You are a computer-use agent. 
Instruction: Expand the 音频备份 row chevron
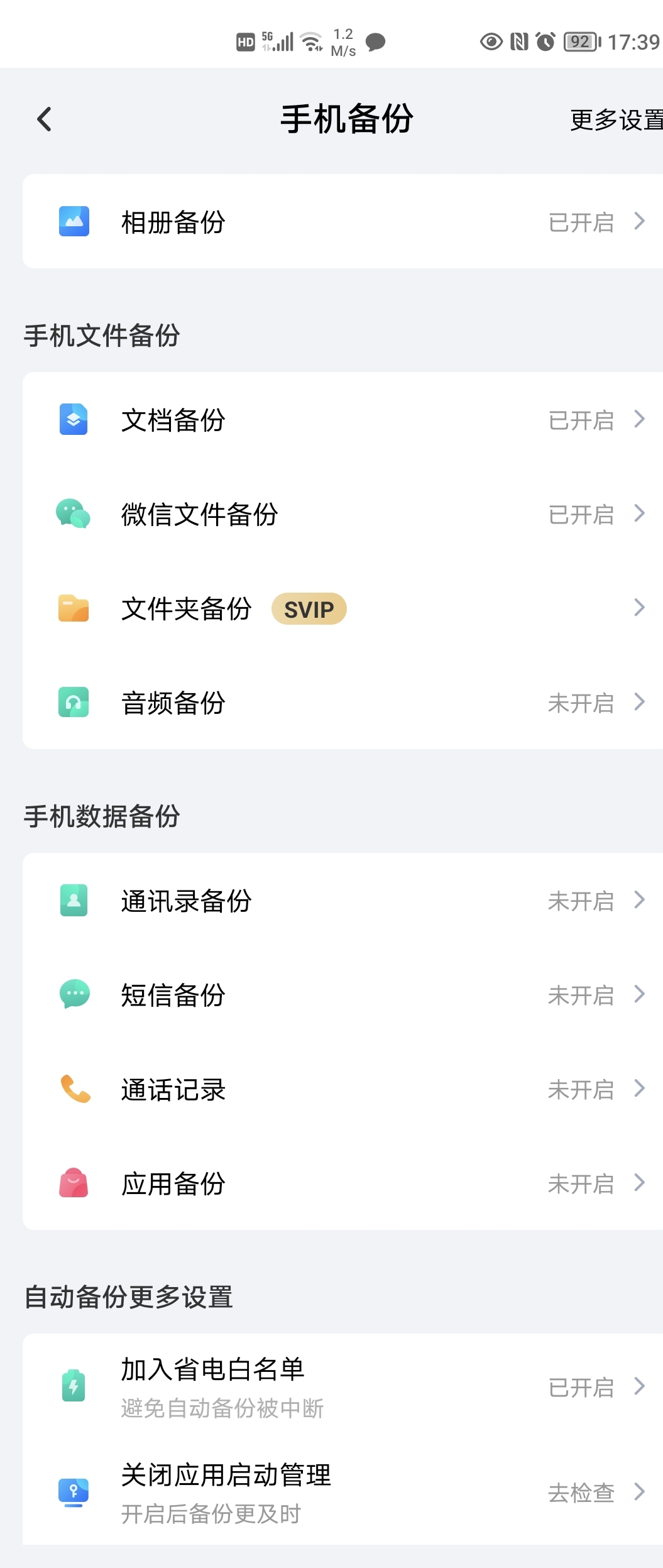pyautogui.click(x=640, y=703)
